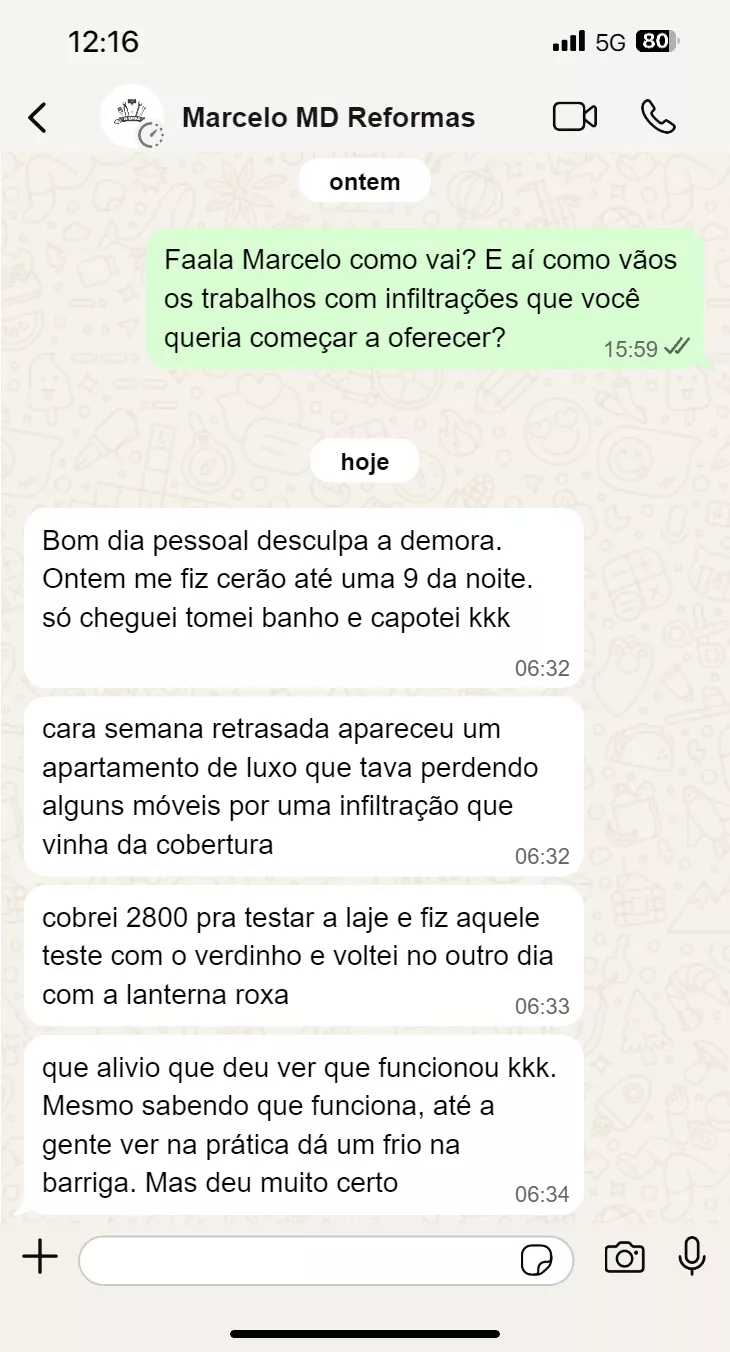This screenshot has width=730, height=1352.
Task: Start a video call with Marcelo MD Reformas
Action: [x=575, y=116]
